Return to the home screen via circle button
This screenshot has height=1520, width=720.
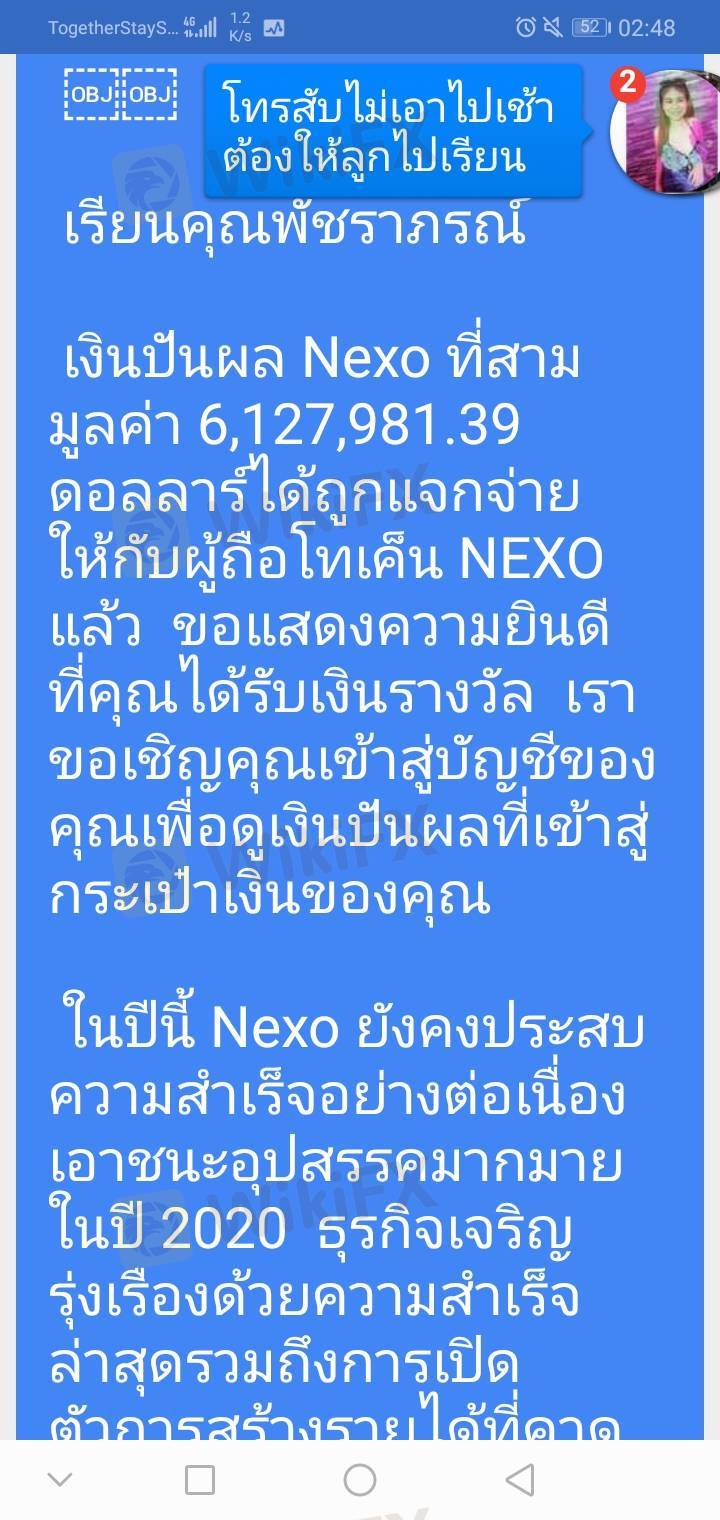[360, 1479]
